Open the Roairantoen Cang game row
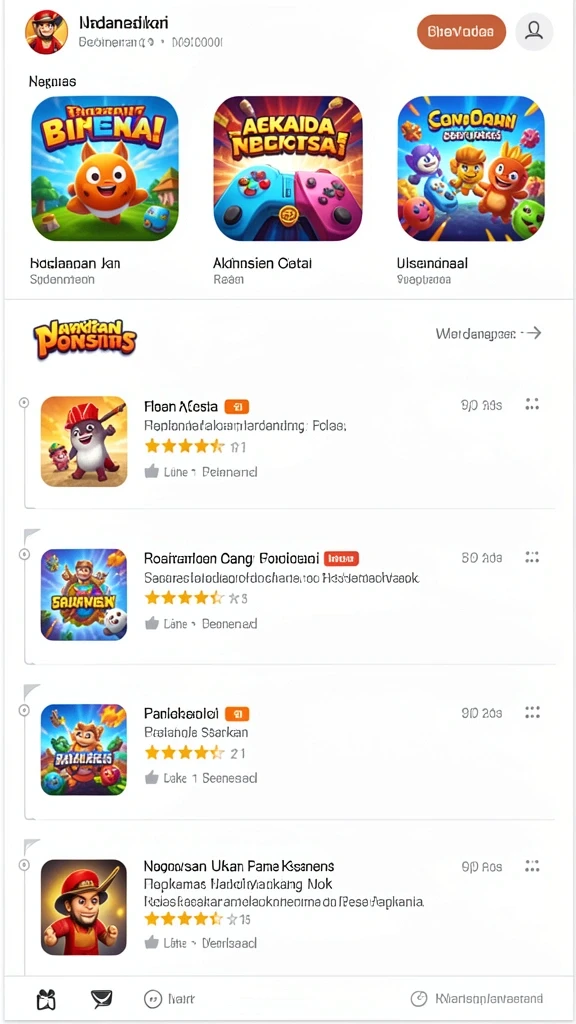576x1024 pixels. point(289,594)
